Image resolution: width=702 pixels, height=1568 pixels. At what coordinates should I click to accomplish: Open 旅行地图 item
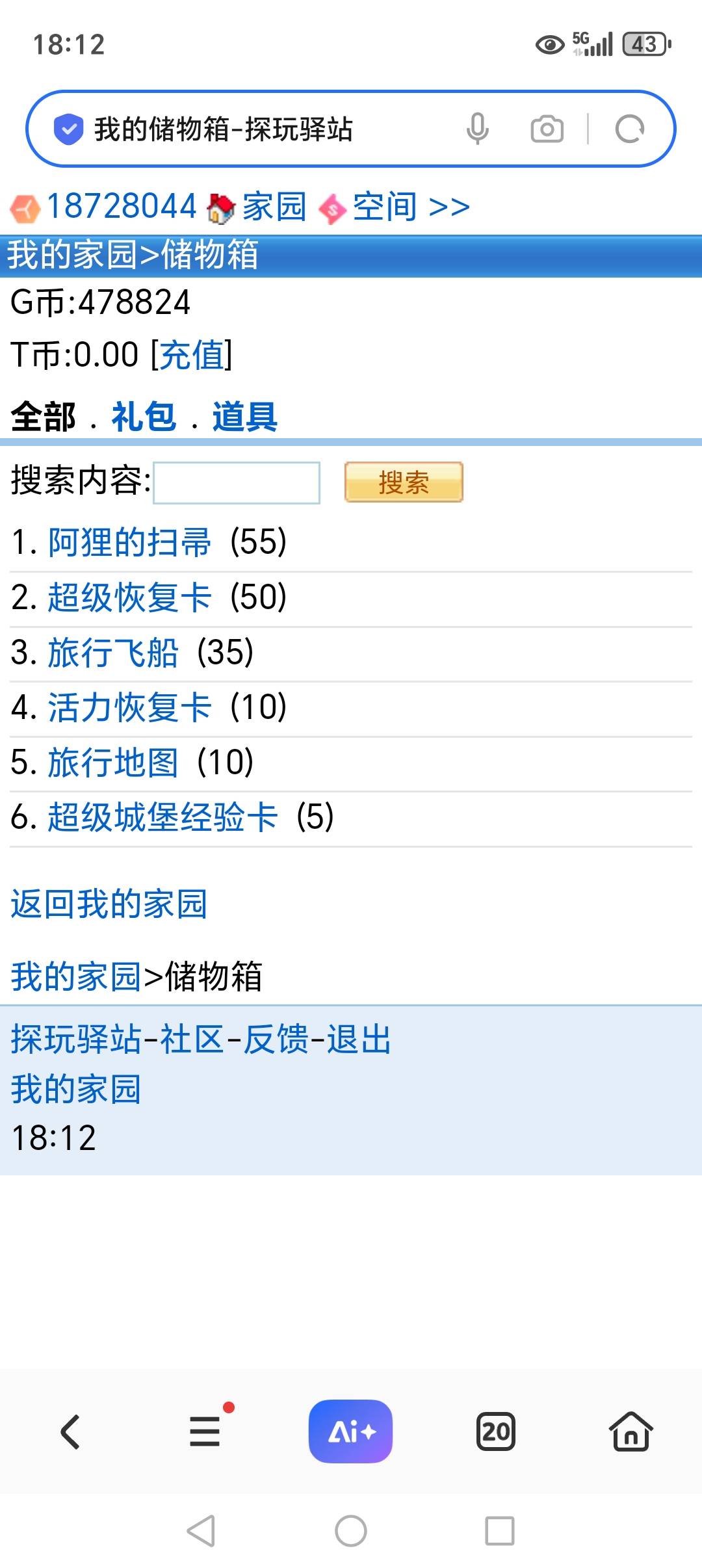113,763
